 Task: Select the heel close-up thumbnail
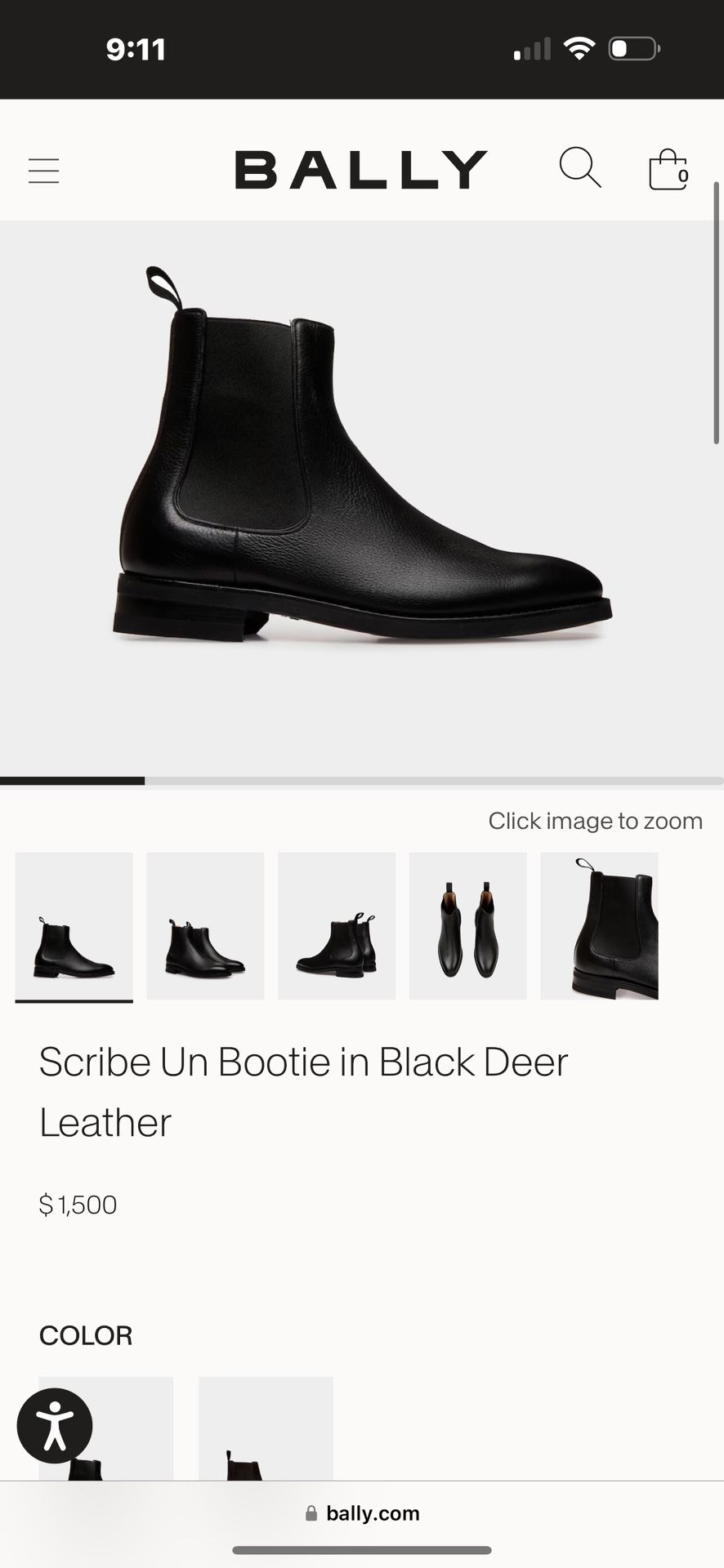tap(599, 926)
